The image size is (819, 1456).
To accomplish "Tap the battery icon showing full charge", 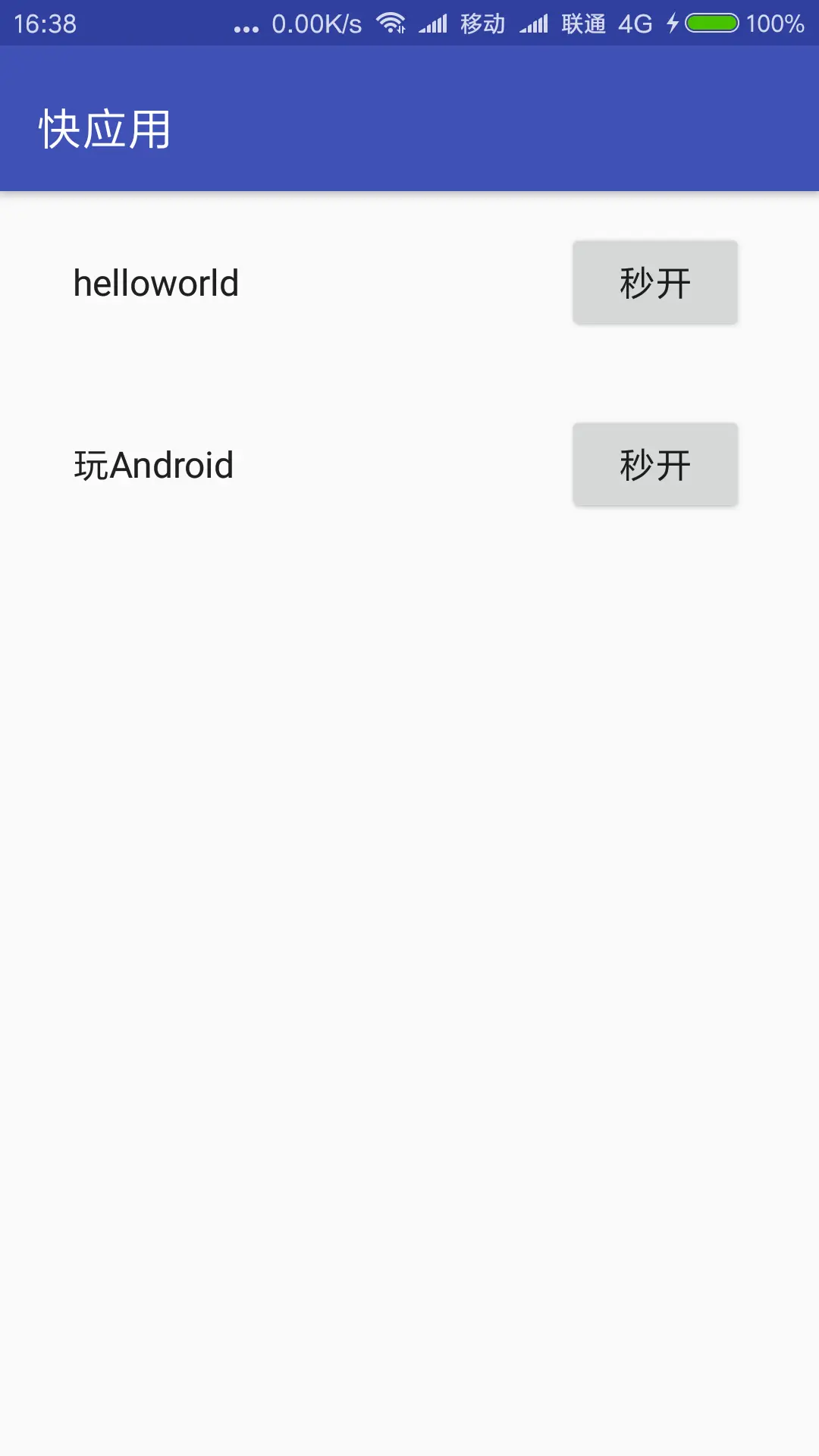I will 711,24.
